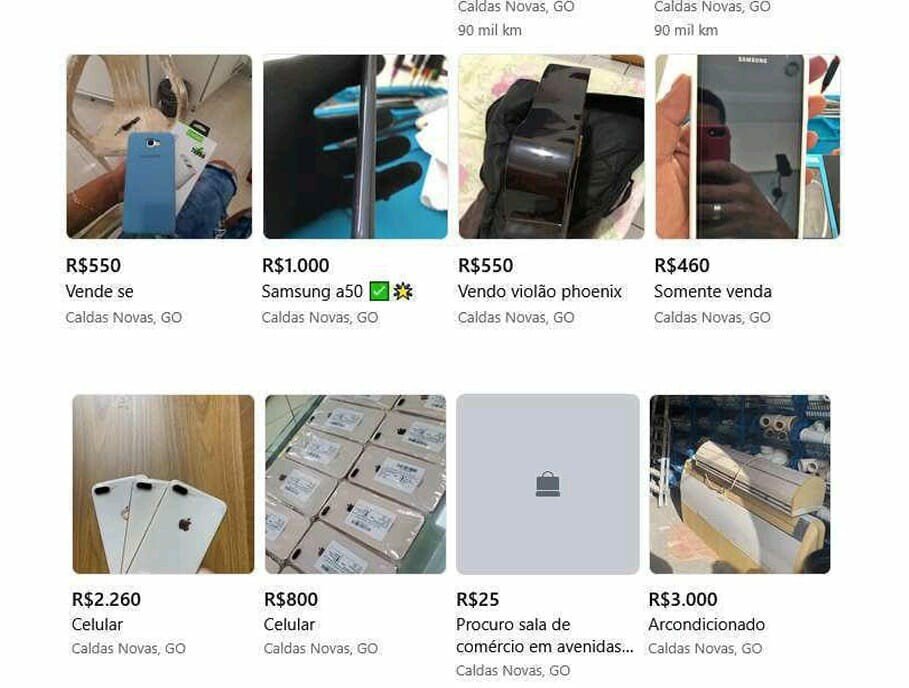Open the R$550 "Vende se" listing
The width and height of the screenshot is (909, 688).
159,147
